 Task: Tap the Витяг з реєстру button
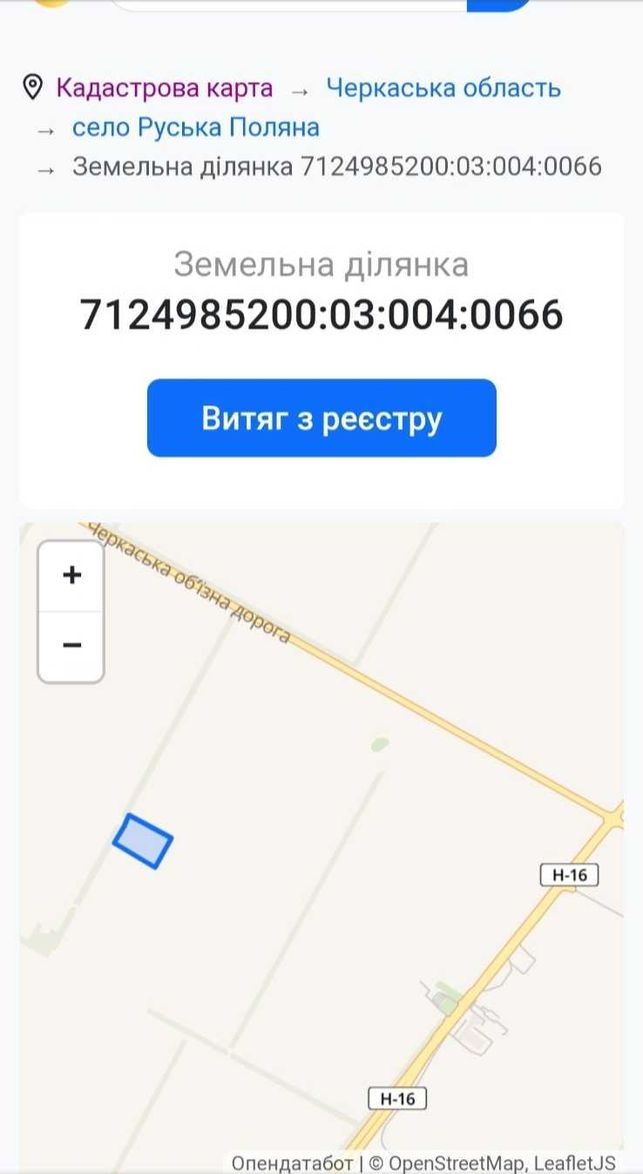coord(321,418)
